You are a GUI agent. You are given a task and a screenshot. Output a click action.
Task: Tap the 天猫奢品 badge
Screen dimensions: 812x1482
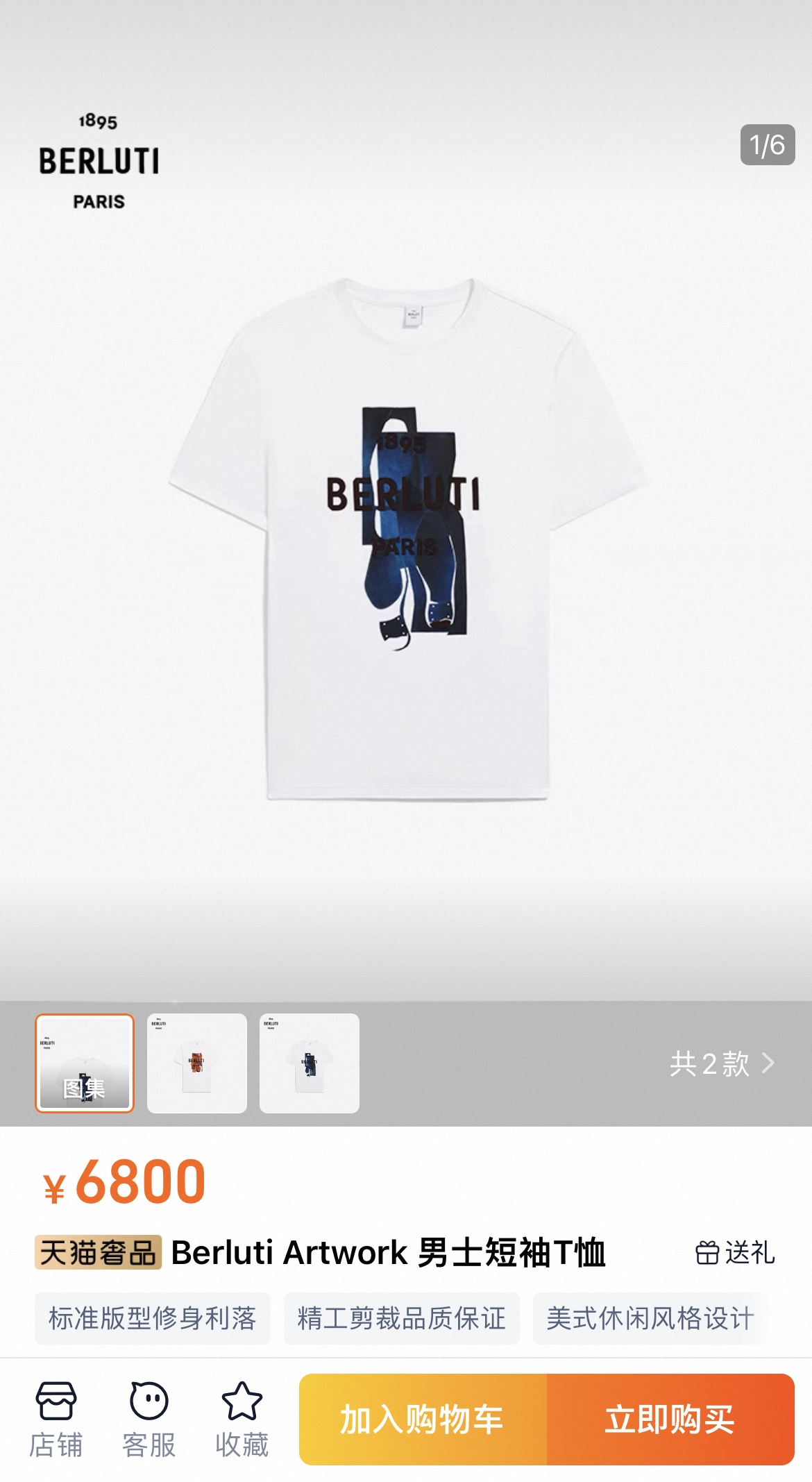(x=98, y=1253)
